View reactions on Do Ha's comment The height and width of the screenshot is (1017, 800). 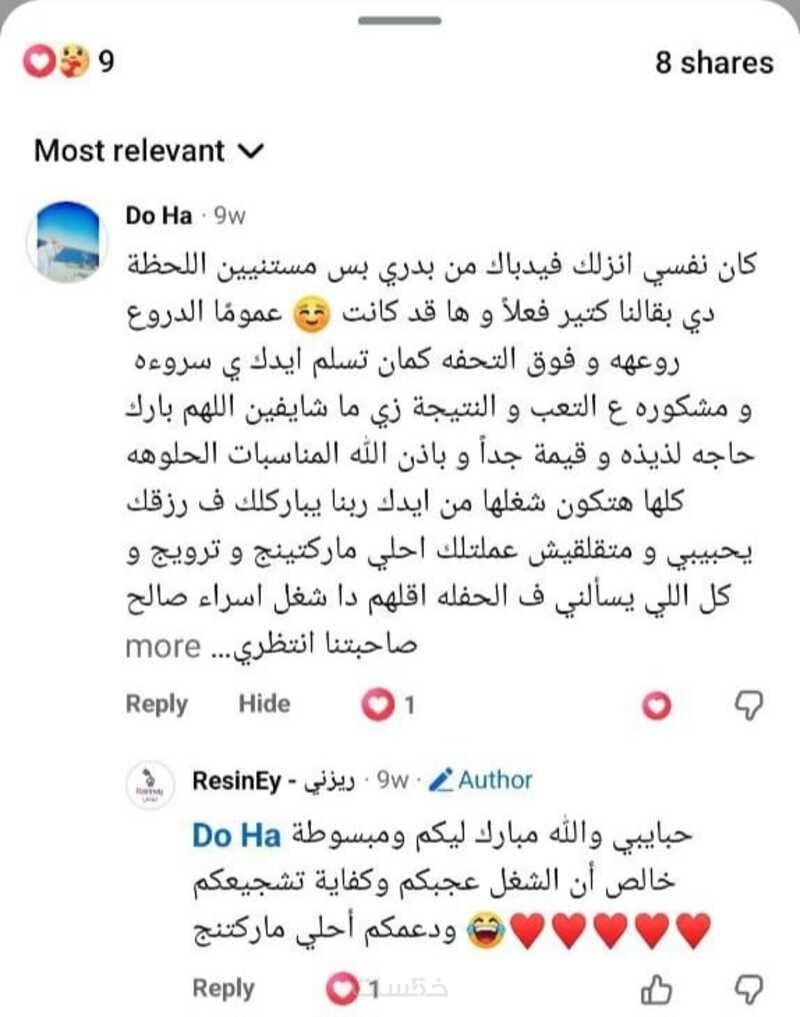click(x=389, y=706)
